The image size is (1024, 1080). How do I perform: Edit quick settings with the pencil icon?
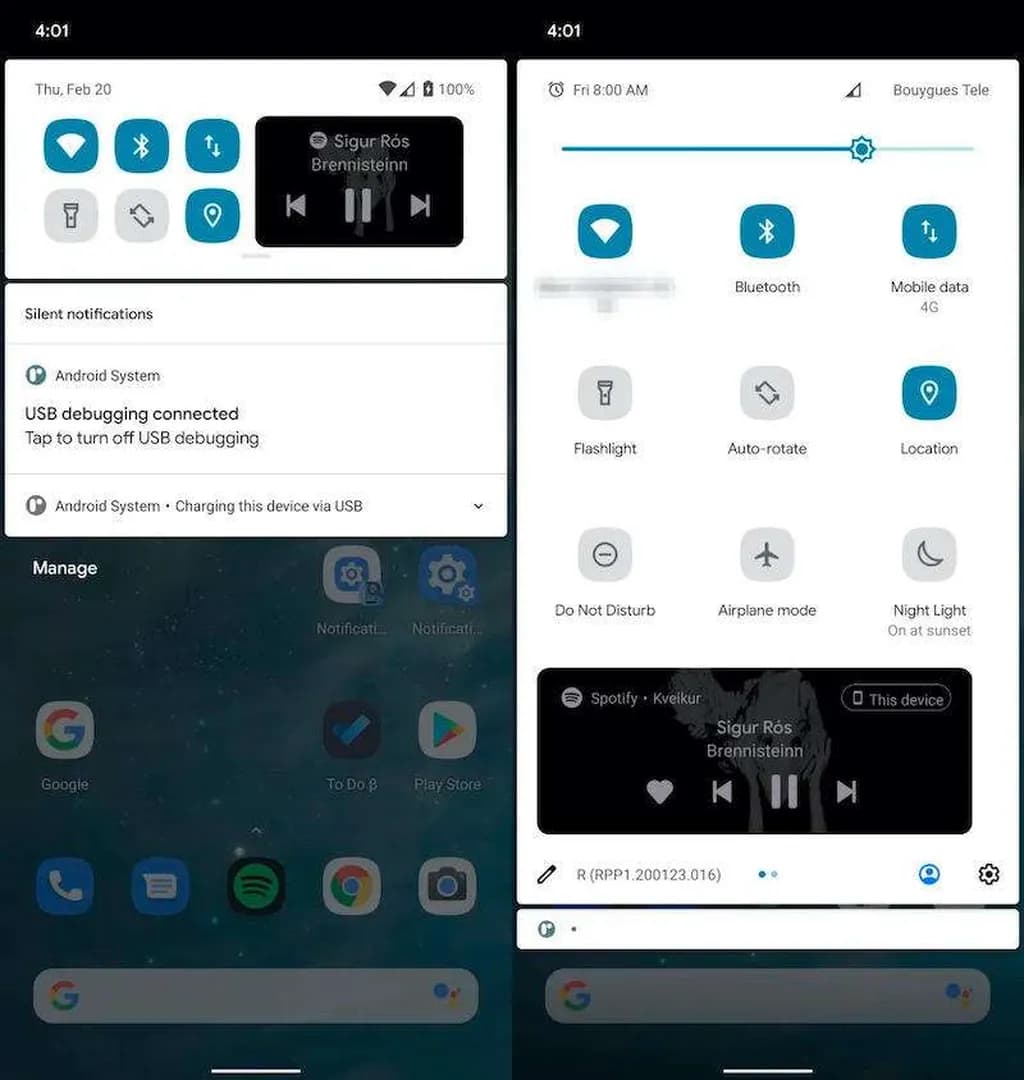pyautogui.click(x=546, y=875)
